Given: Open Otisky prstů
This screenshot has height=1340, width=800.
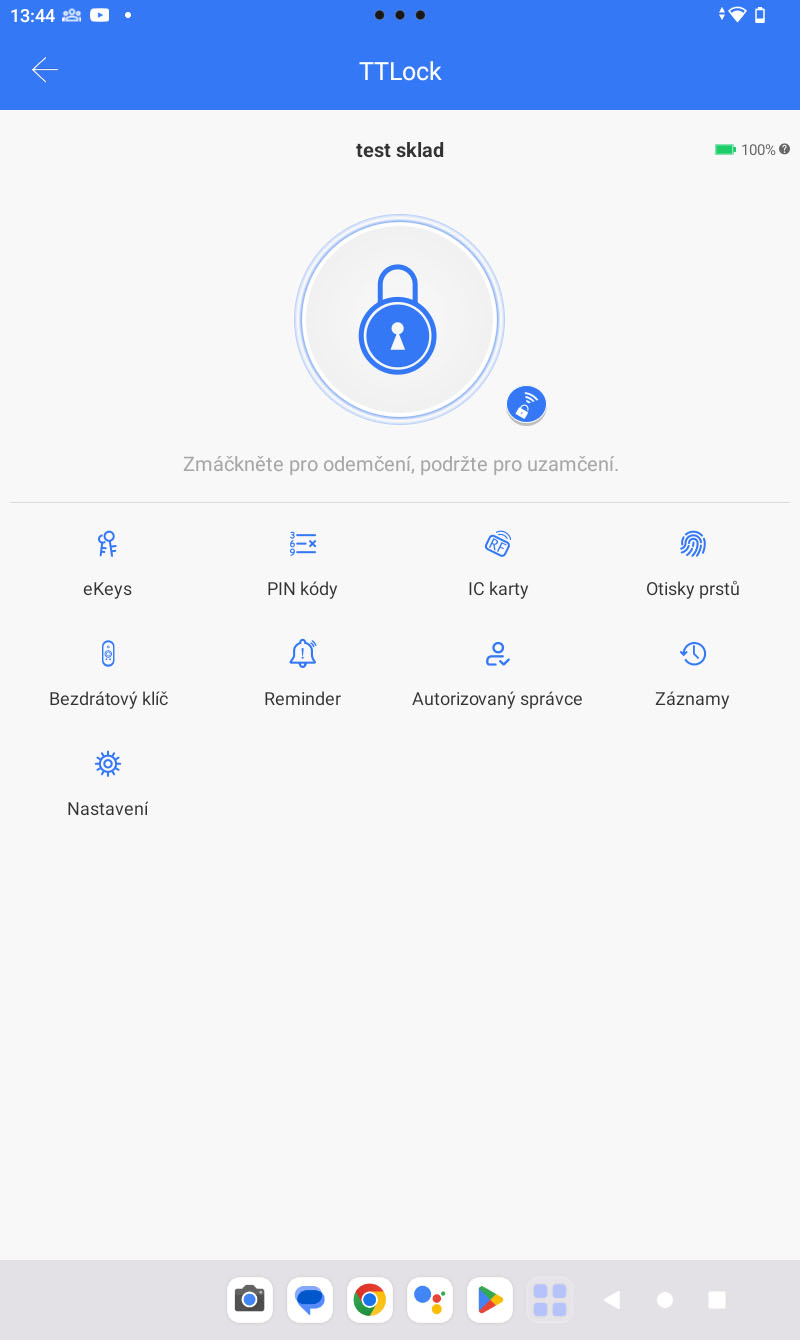Looking at the screenshot, I should (x=693, y=564).
